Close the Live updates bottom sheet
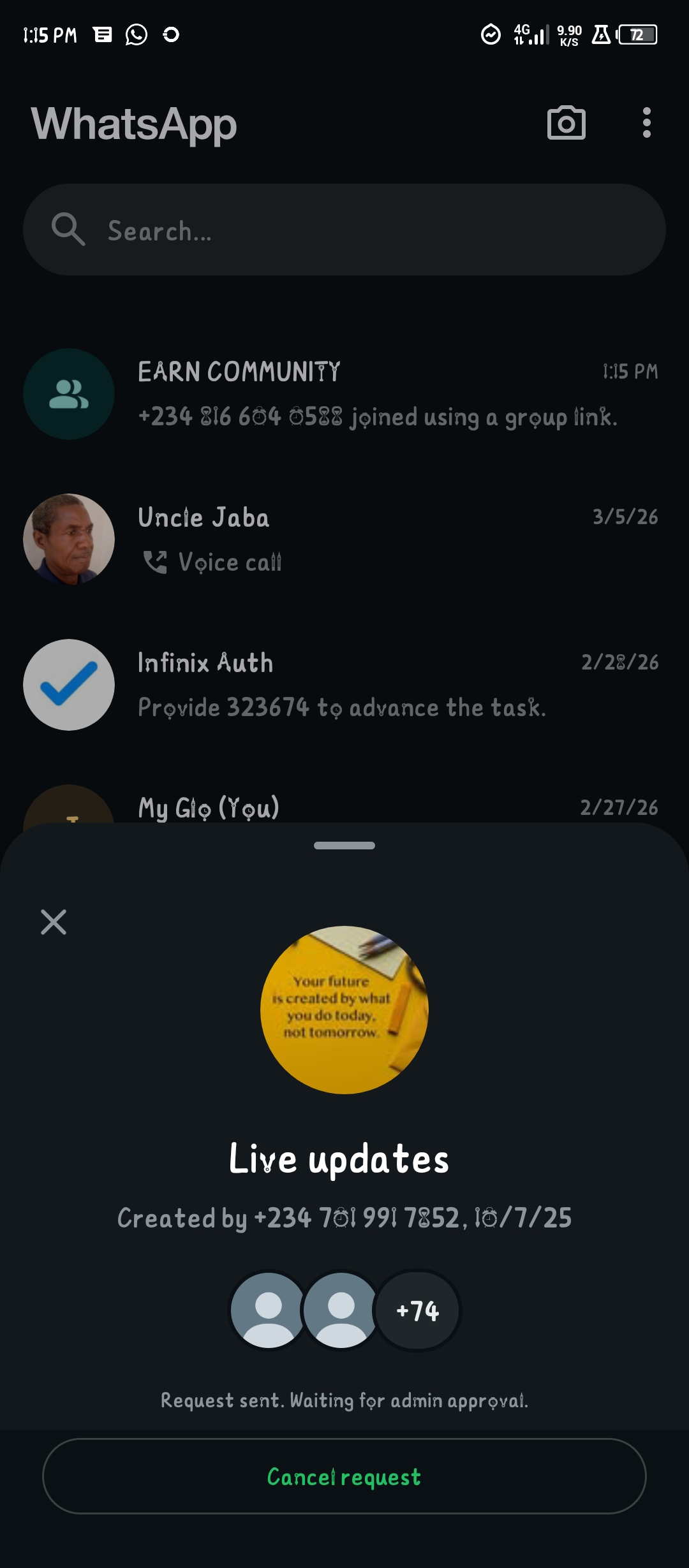The image size is (689, 1568). click(x=54, y=922)
